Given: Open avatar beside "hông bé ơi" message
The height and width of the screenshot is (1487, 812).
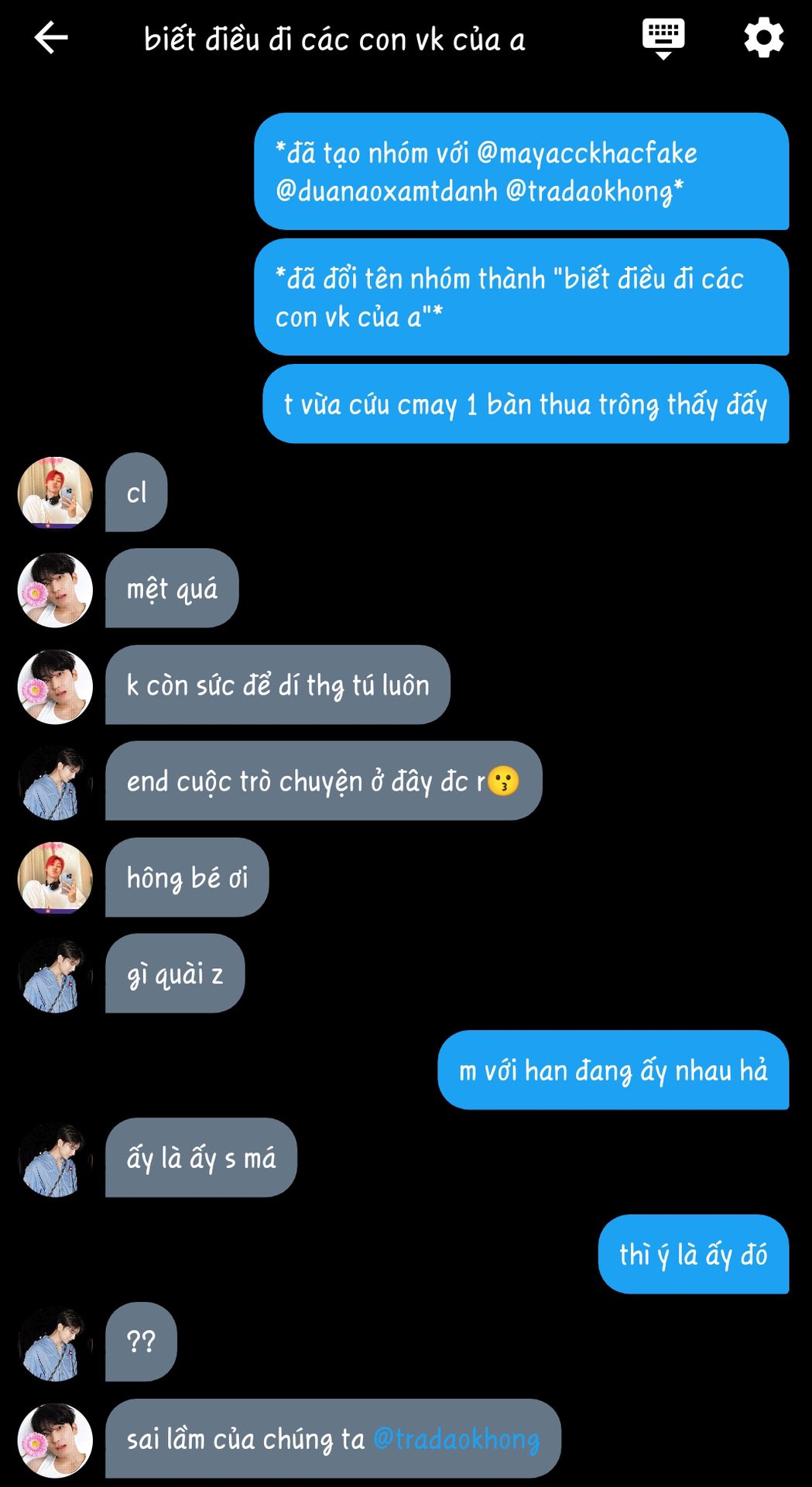Looking at the screenshot, I should (55, 877).
